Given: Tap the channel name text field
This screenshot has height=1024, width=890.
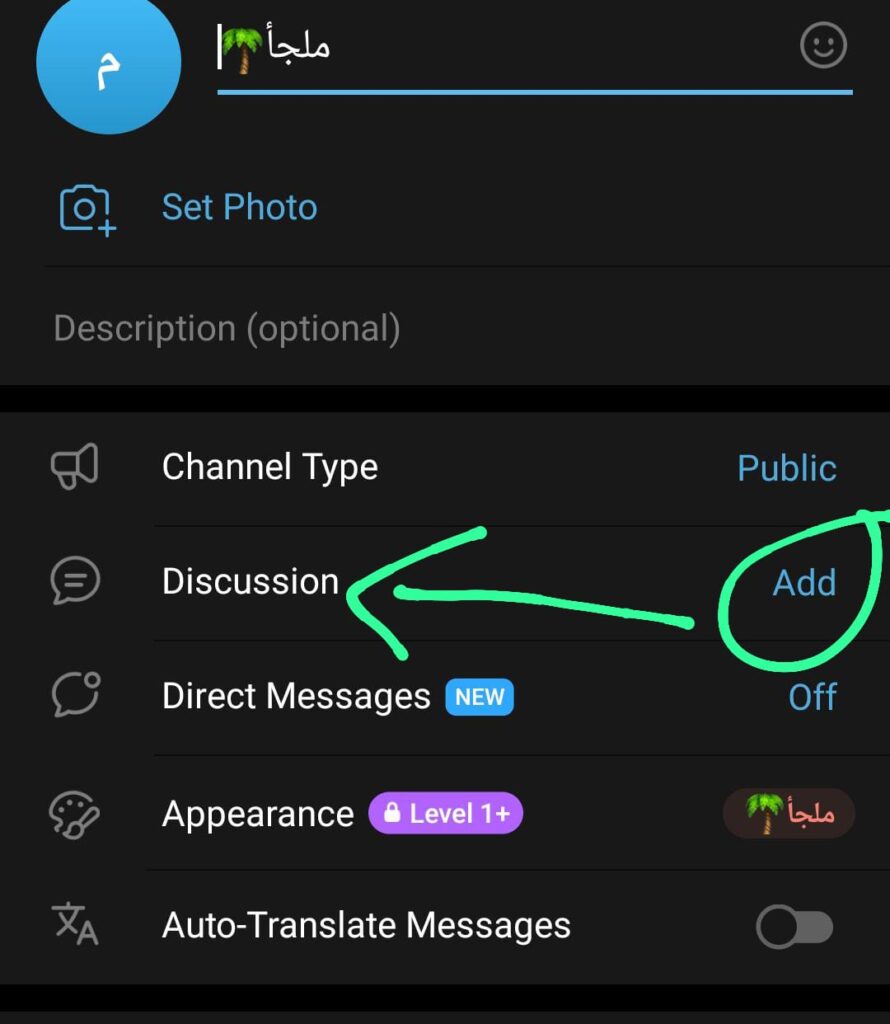Looking at the screenshot, I should [500, 48].
